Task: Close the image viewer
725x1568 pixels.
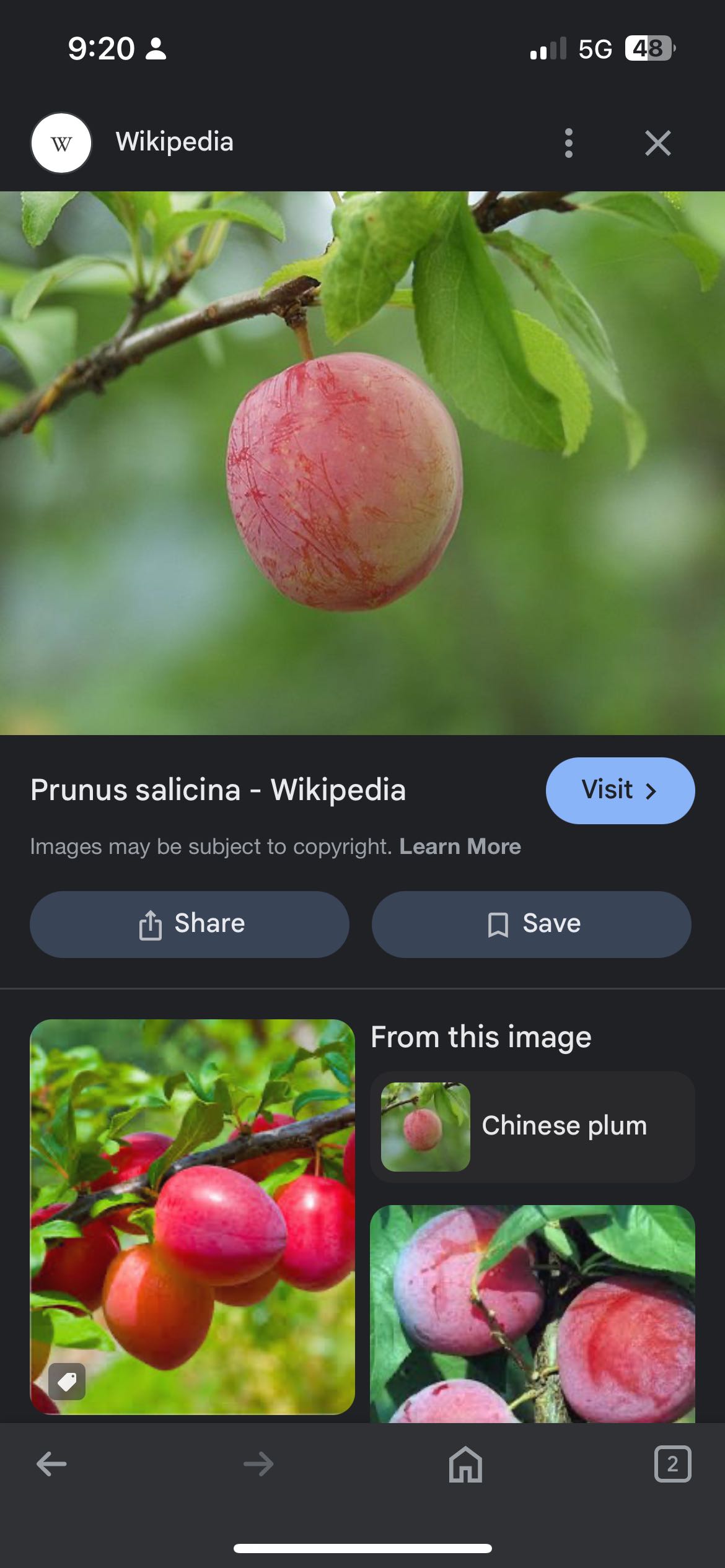Action: (x=657, y=143)
